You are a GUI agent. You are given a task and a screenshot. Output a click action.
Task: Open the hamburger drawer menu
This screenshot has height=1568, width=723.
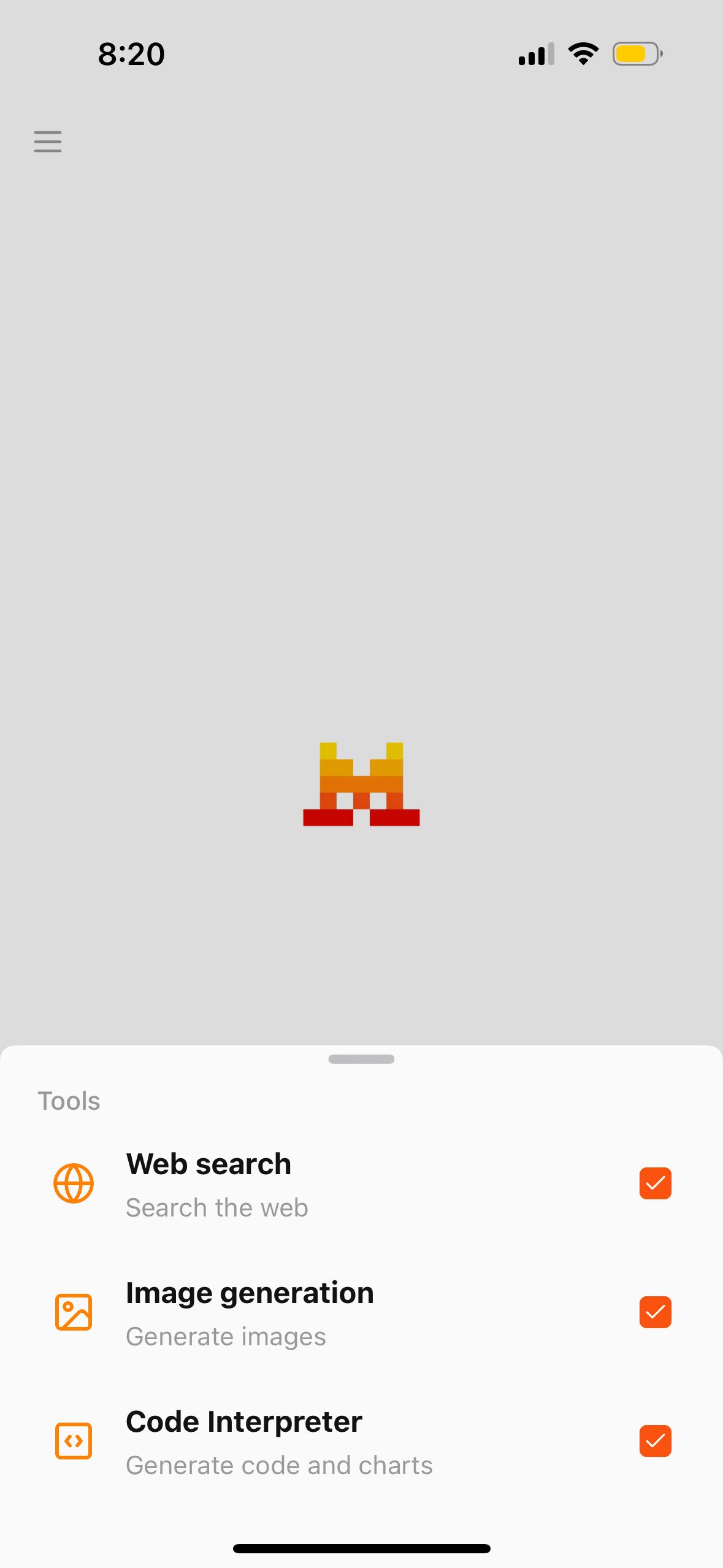point(48,142)
